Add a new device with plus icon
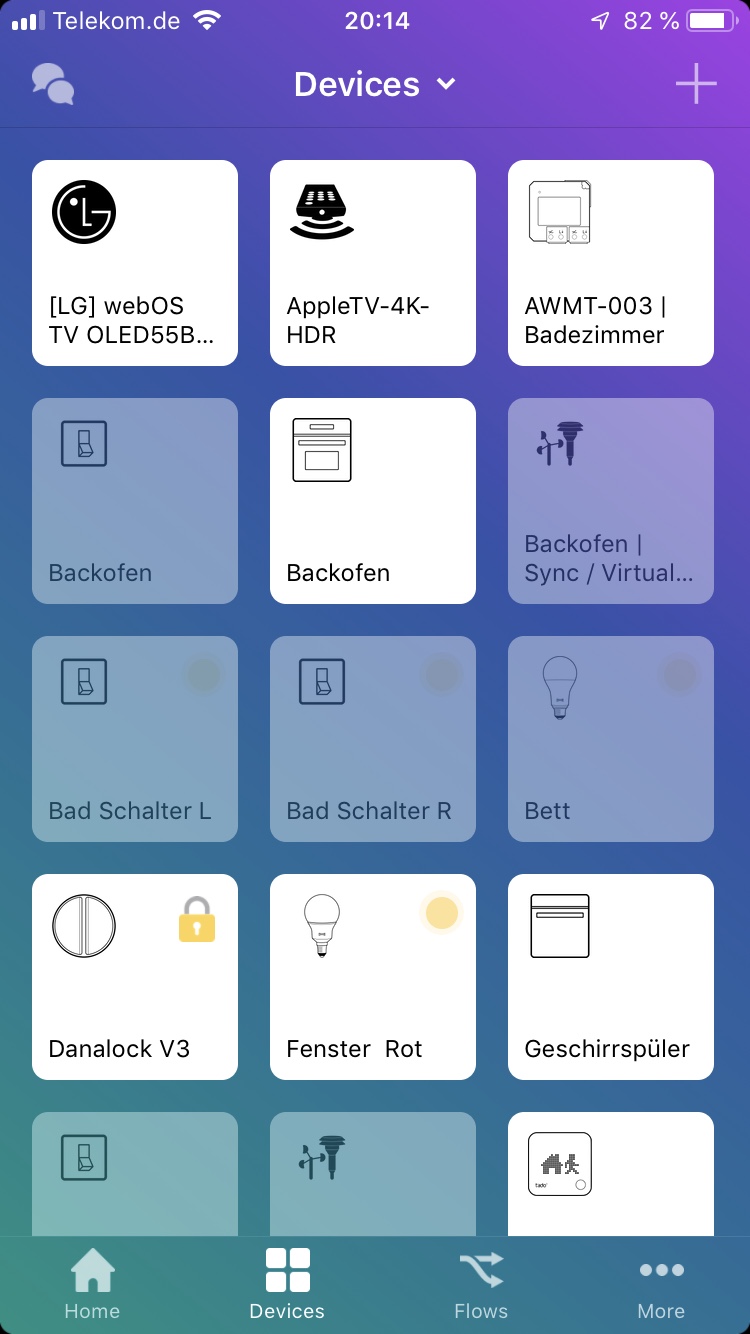The width and height of the screenshot is (750, 1334). pos(696,84)
